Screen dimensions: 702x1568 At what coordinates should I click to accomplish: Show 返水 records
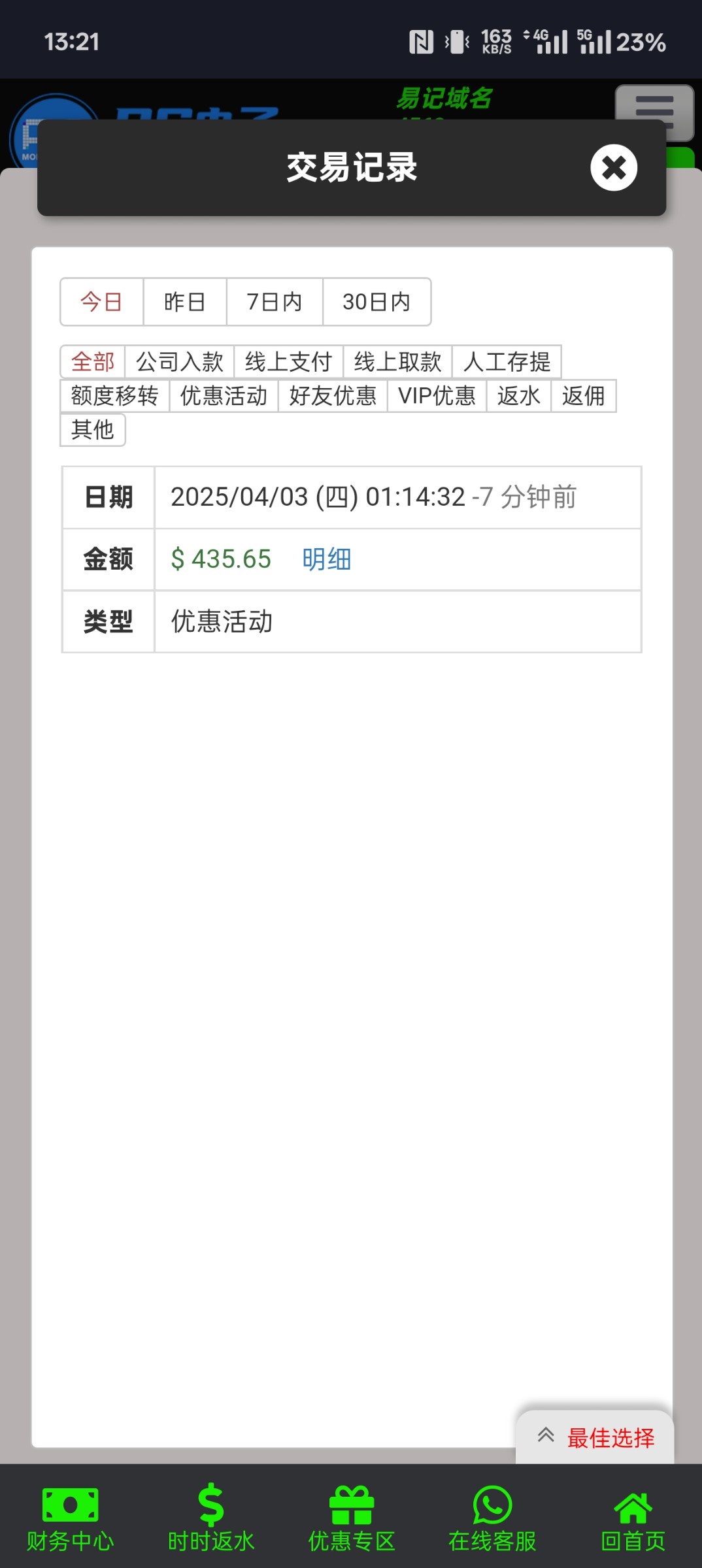(x=519, y=396)
